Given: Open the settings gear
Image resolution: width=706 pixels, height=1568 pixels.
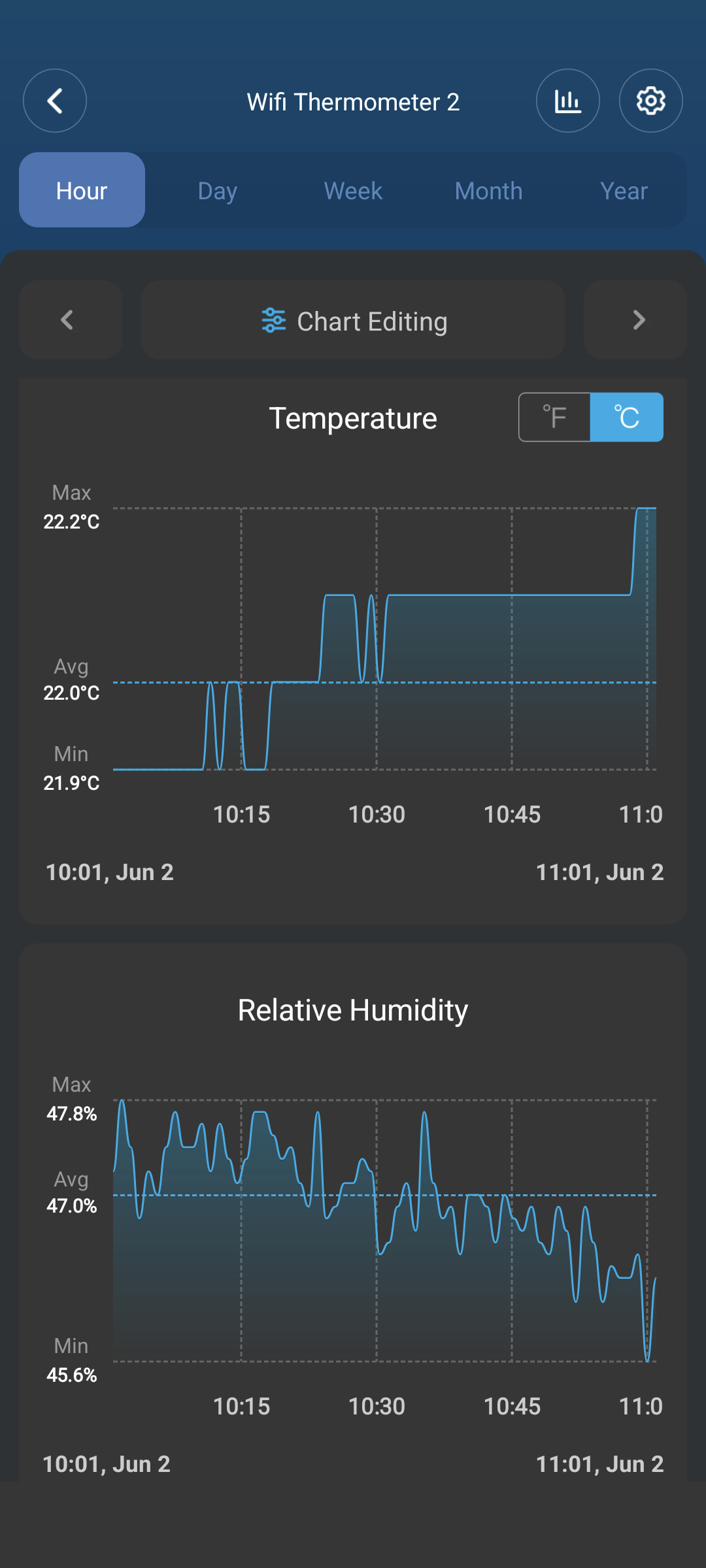Looking at the screenshot, I should coord(650,101).
